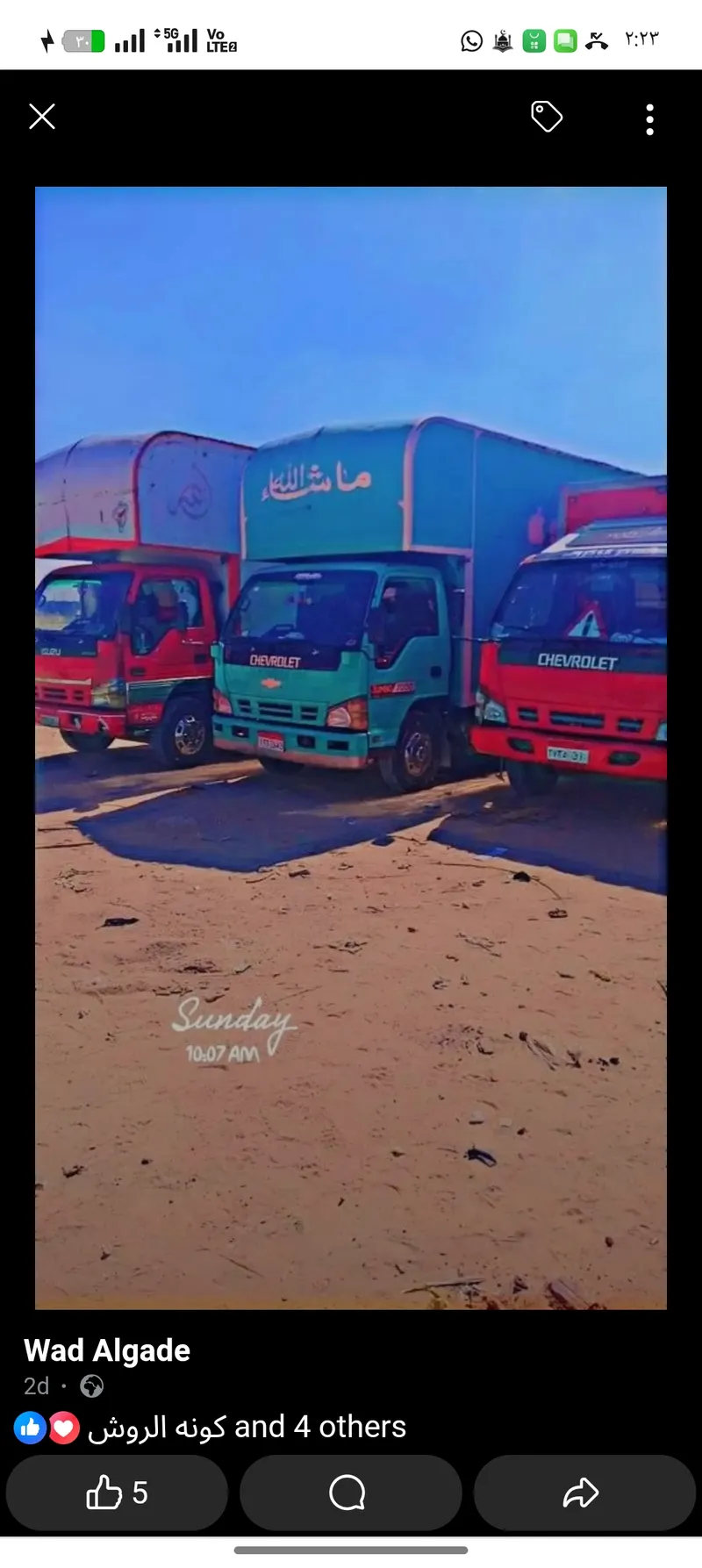
Task: Close the photo viewer
Action: click(42, 117)
